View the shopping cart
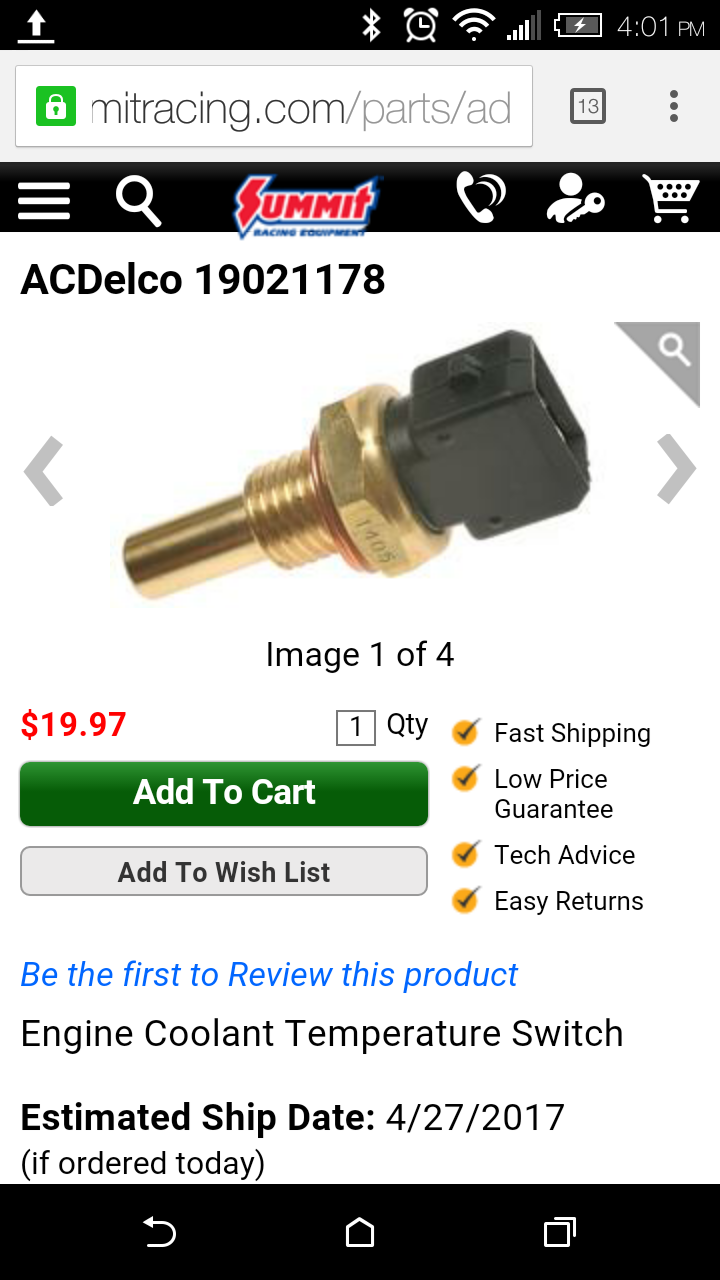Image resolution: width=720 pixels, height=1280 pixels. pos(669,198)
